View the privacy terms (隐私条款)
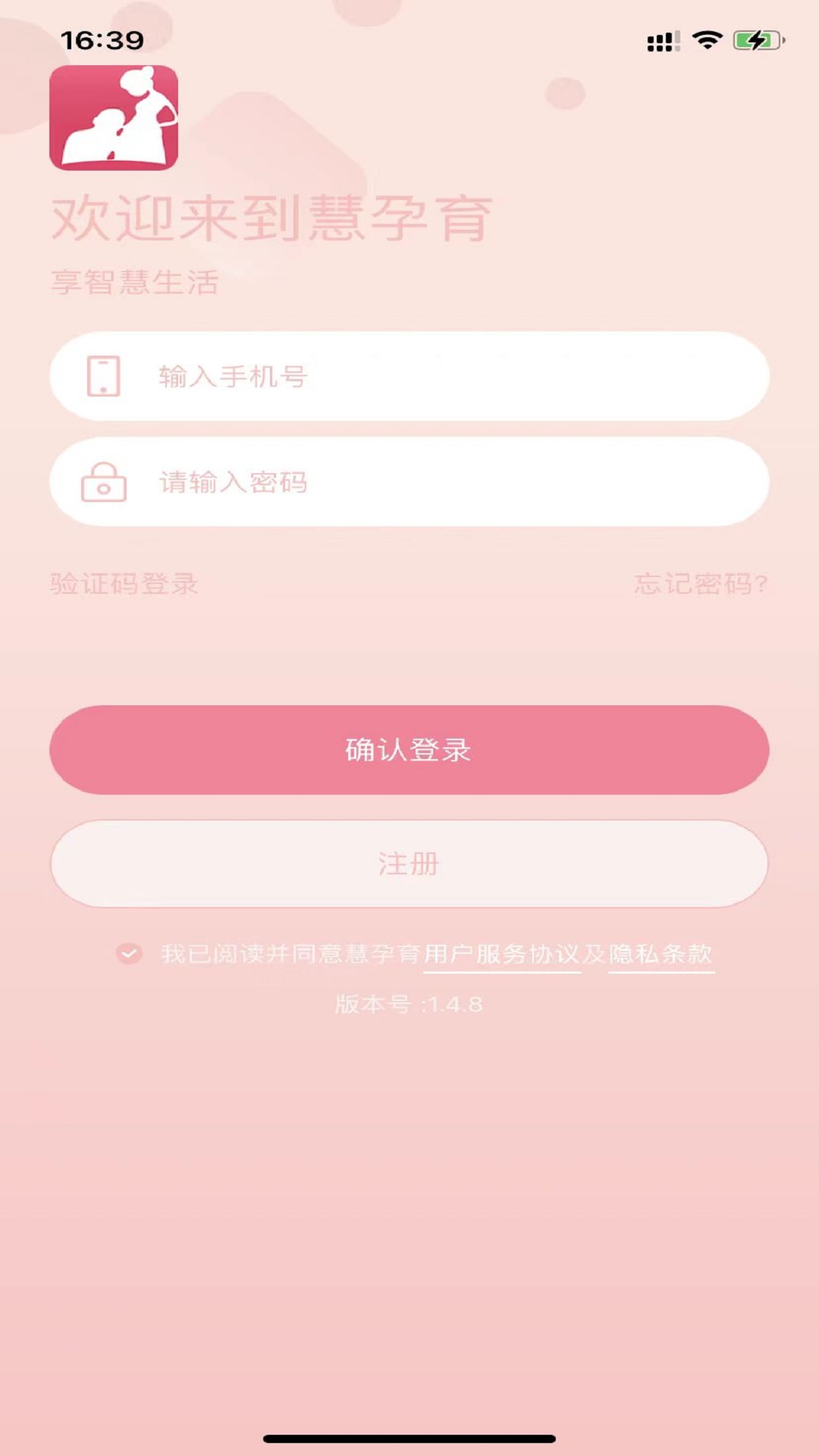The height and width of the screenshot is (1456, 819). (x=661, y=954)
